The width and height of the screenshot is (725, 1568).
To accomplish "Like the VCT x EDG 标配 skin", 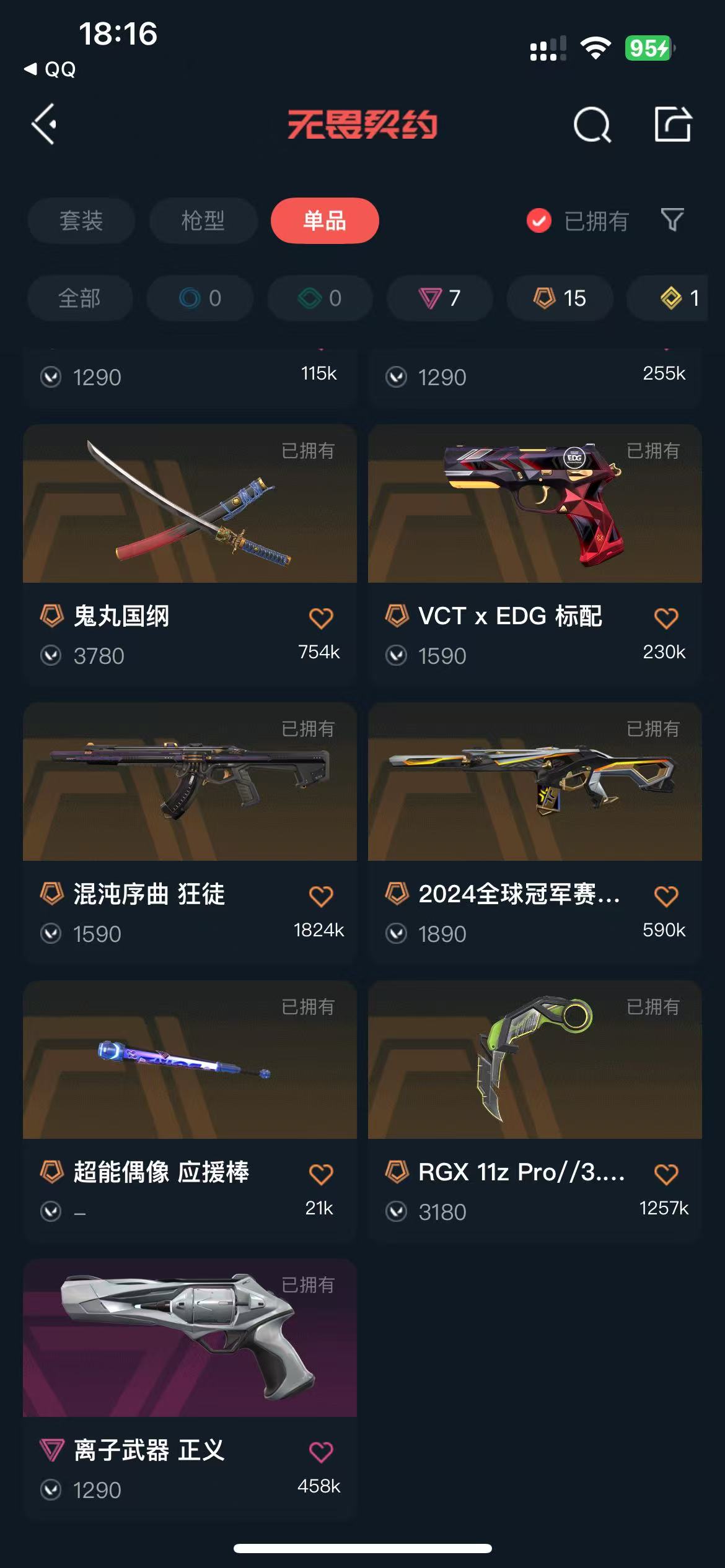I will [x=666, y=618].
